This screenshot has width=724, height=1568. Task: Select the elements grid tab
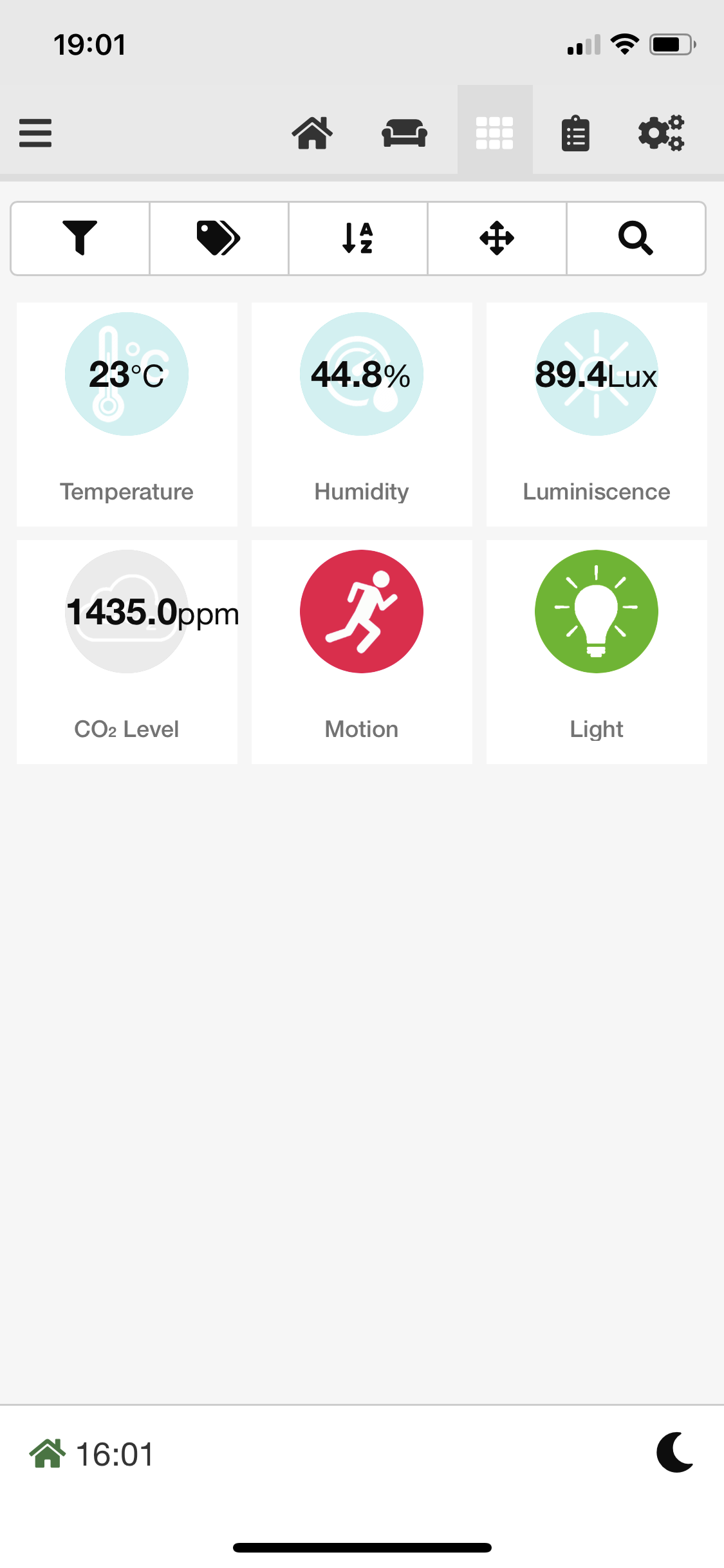tap(495, 133)
